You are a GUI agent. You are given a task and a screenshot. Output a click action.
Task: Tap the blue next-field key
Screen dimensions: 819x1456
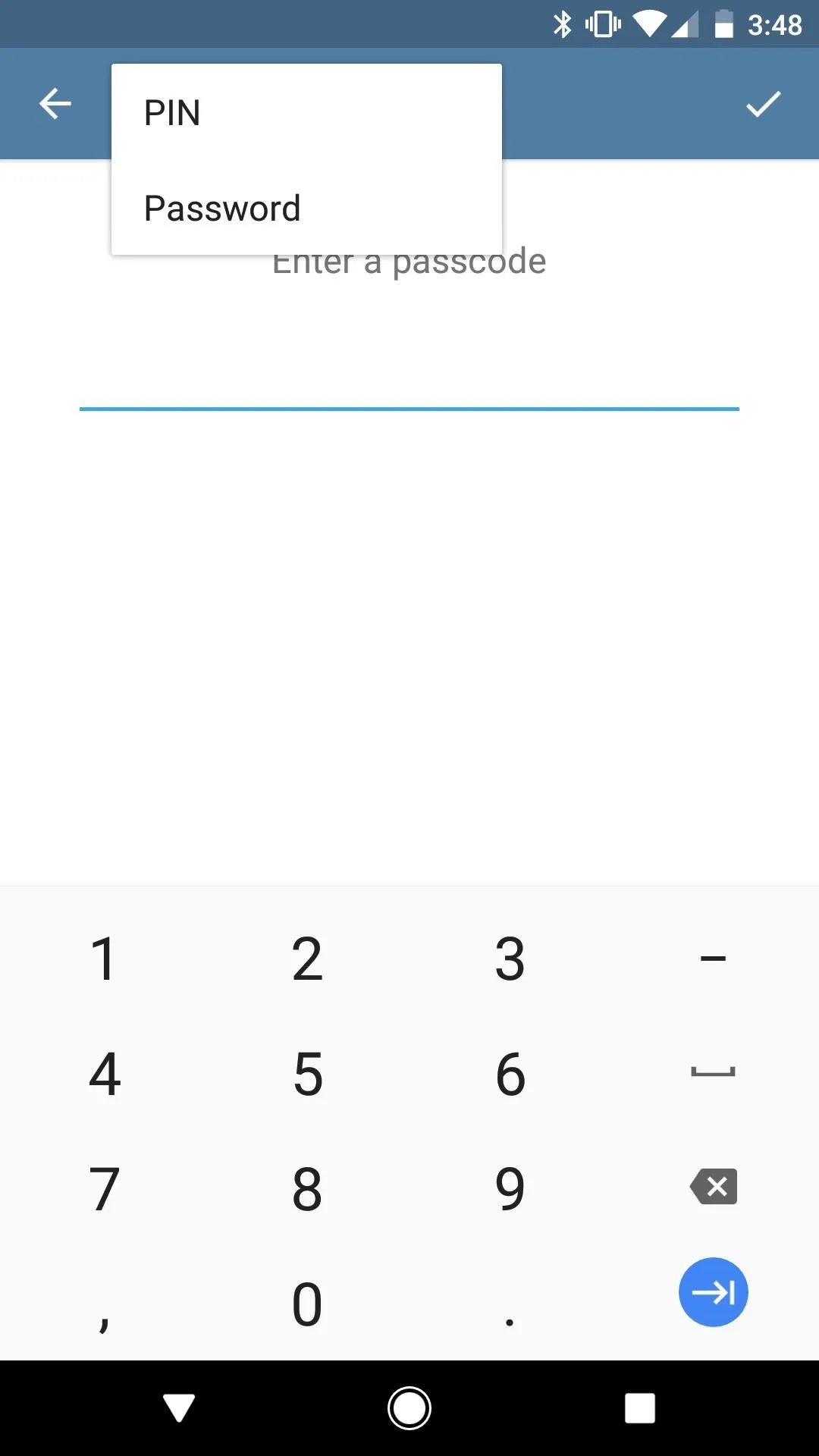click(x=713, y=1292)
